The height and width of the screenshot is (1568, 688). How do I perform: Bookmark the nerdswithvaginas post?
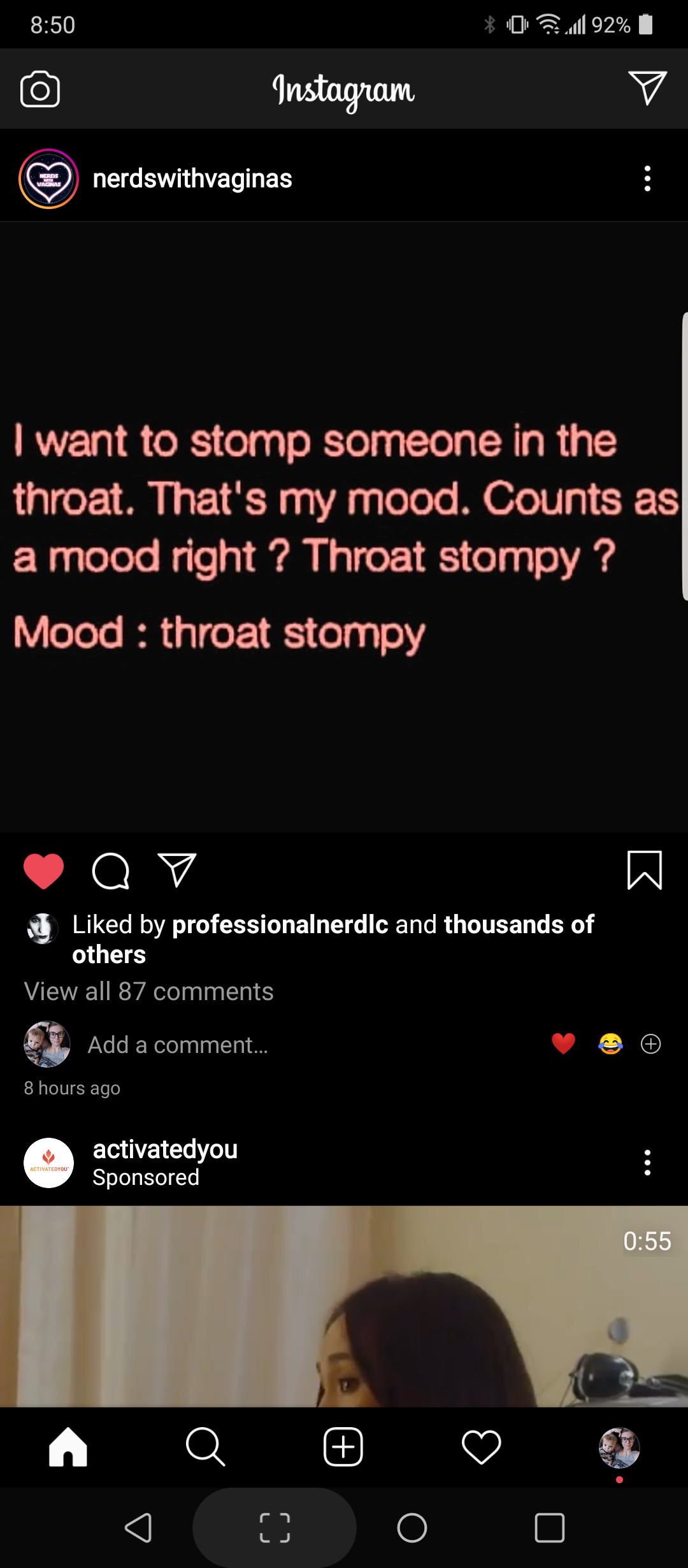645,870
